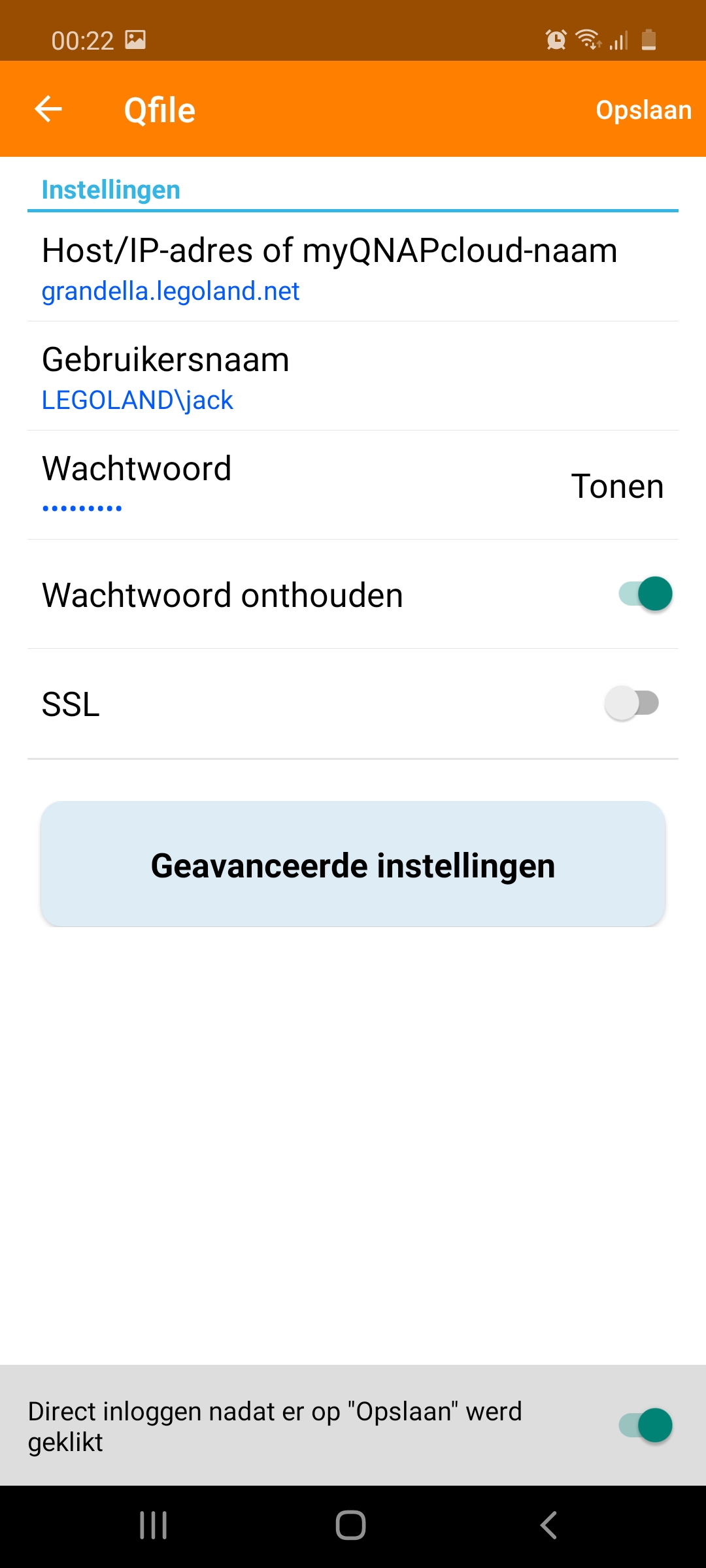
Task: Enable the SSL switch
Action: [631, 704]
